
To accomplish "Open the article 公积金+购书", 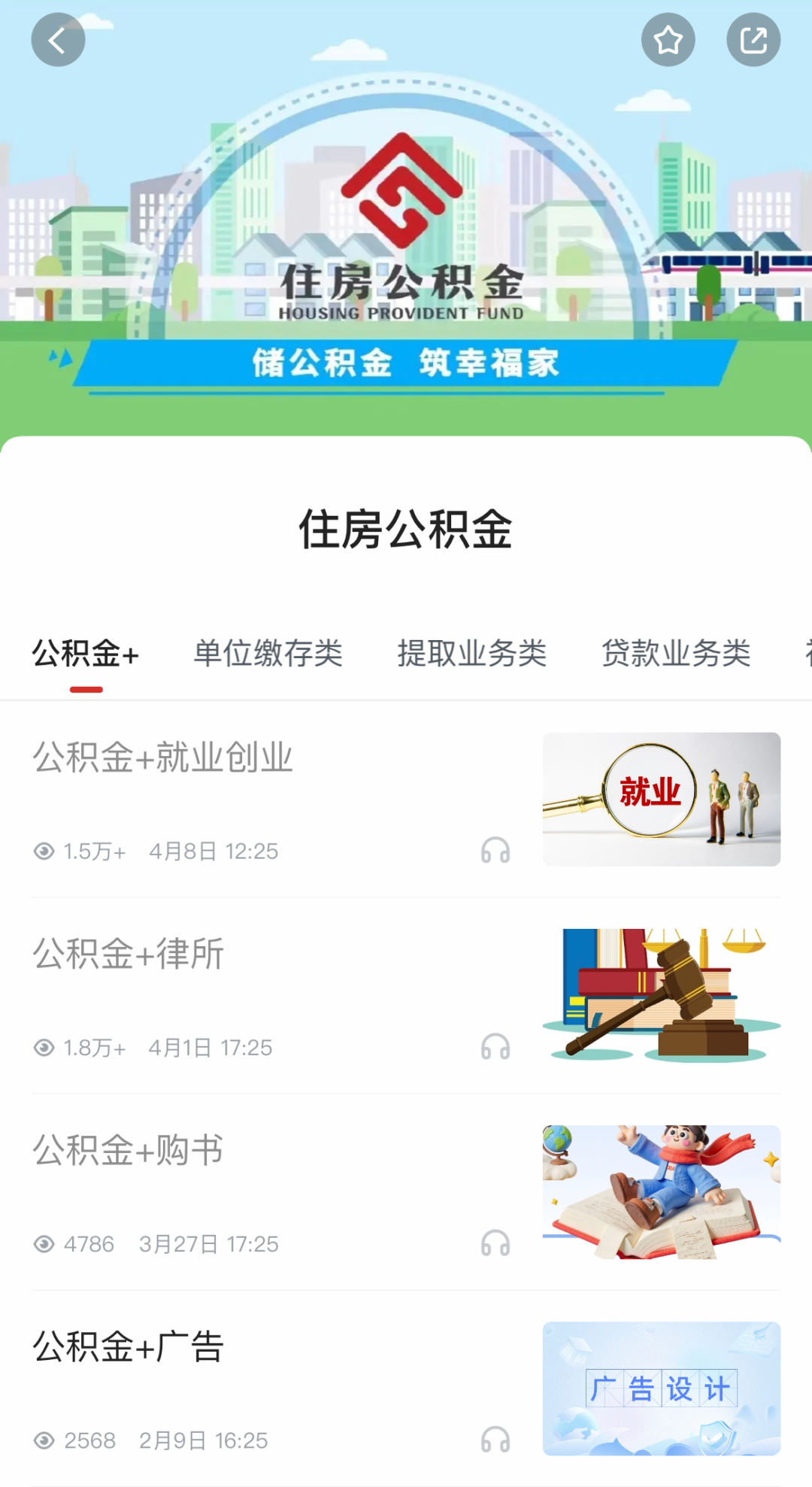I will pos(129,1150).
